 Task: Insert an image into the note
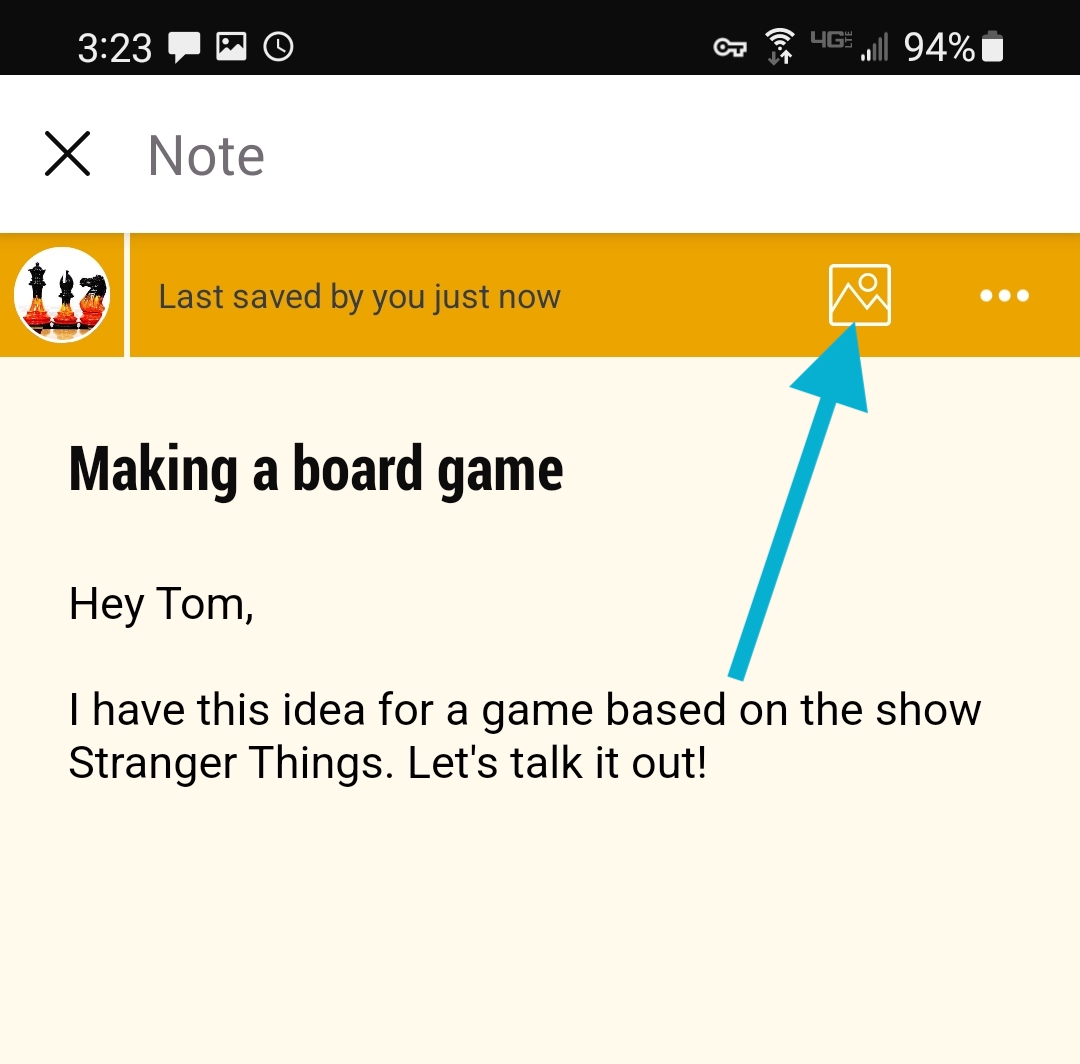[x=859, y=295]
